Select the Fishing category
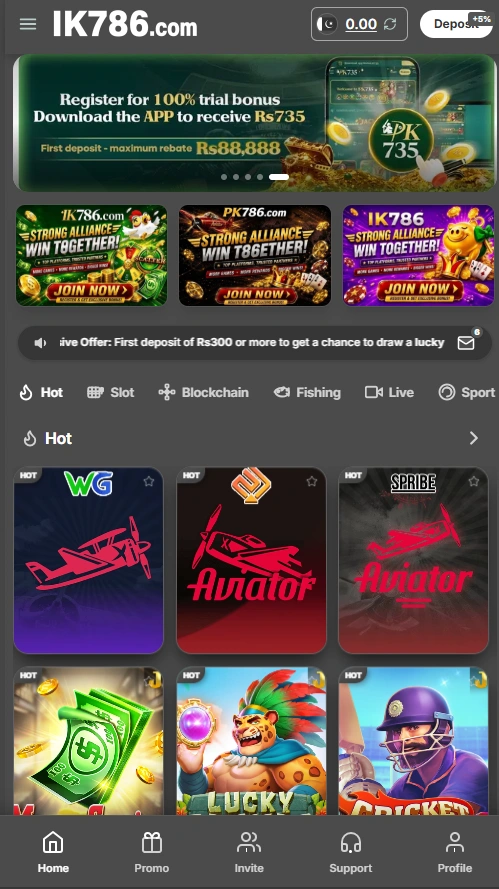This screenshot has height=889, width=499. coord(307,392)
